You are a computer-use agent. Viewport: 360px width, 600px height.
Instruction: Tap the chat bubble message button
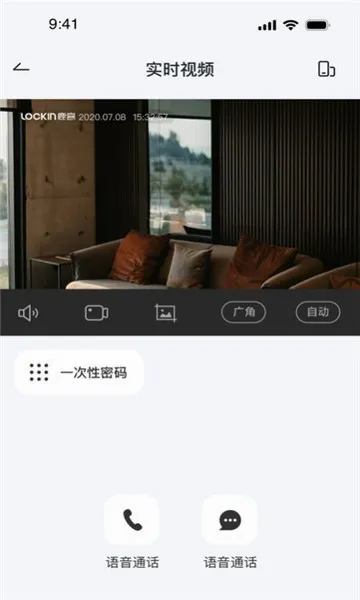tap(230, 520)
